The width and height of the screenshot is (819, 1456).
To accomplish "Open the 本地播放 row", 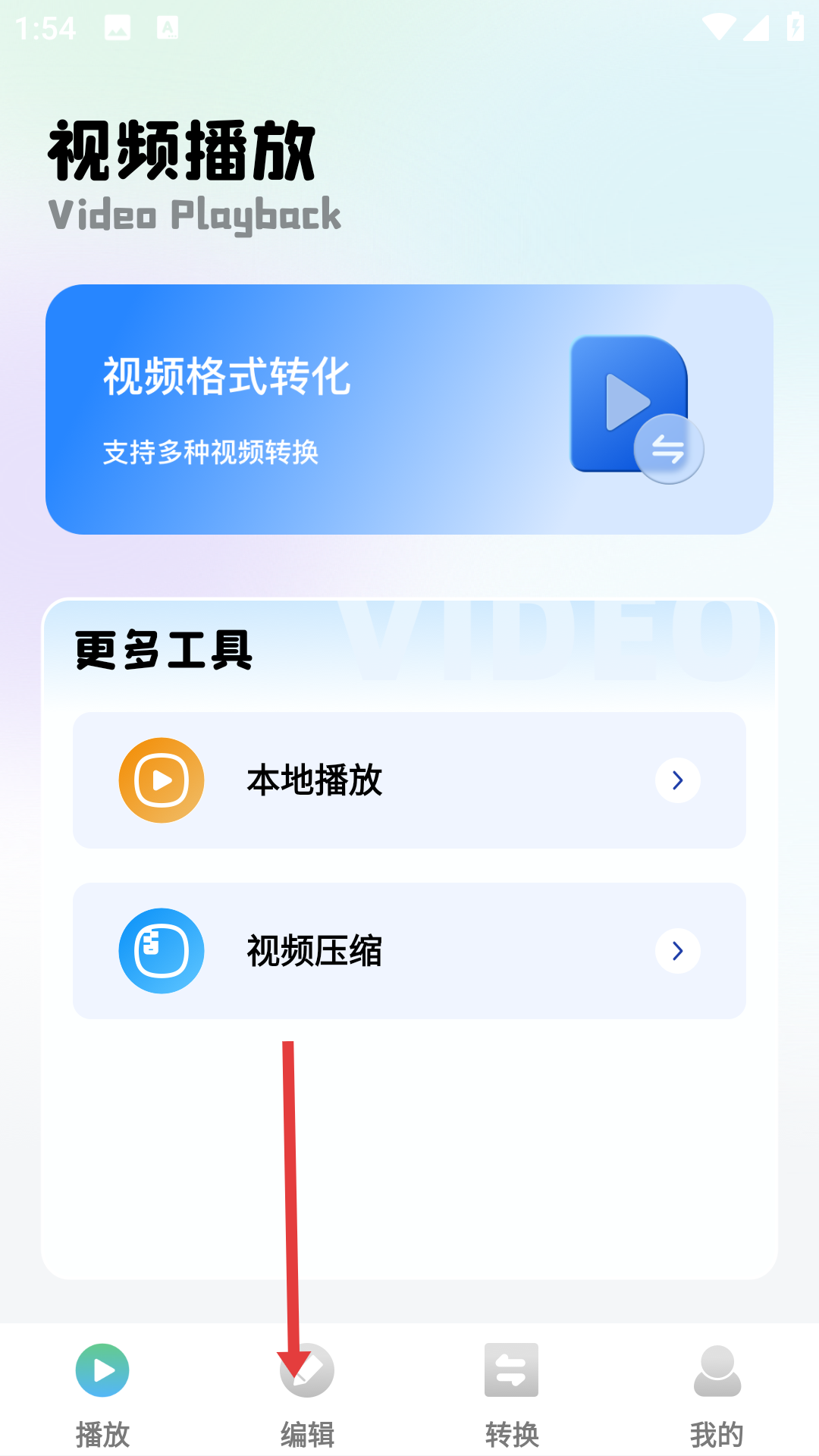I will (409, 780).
